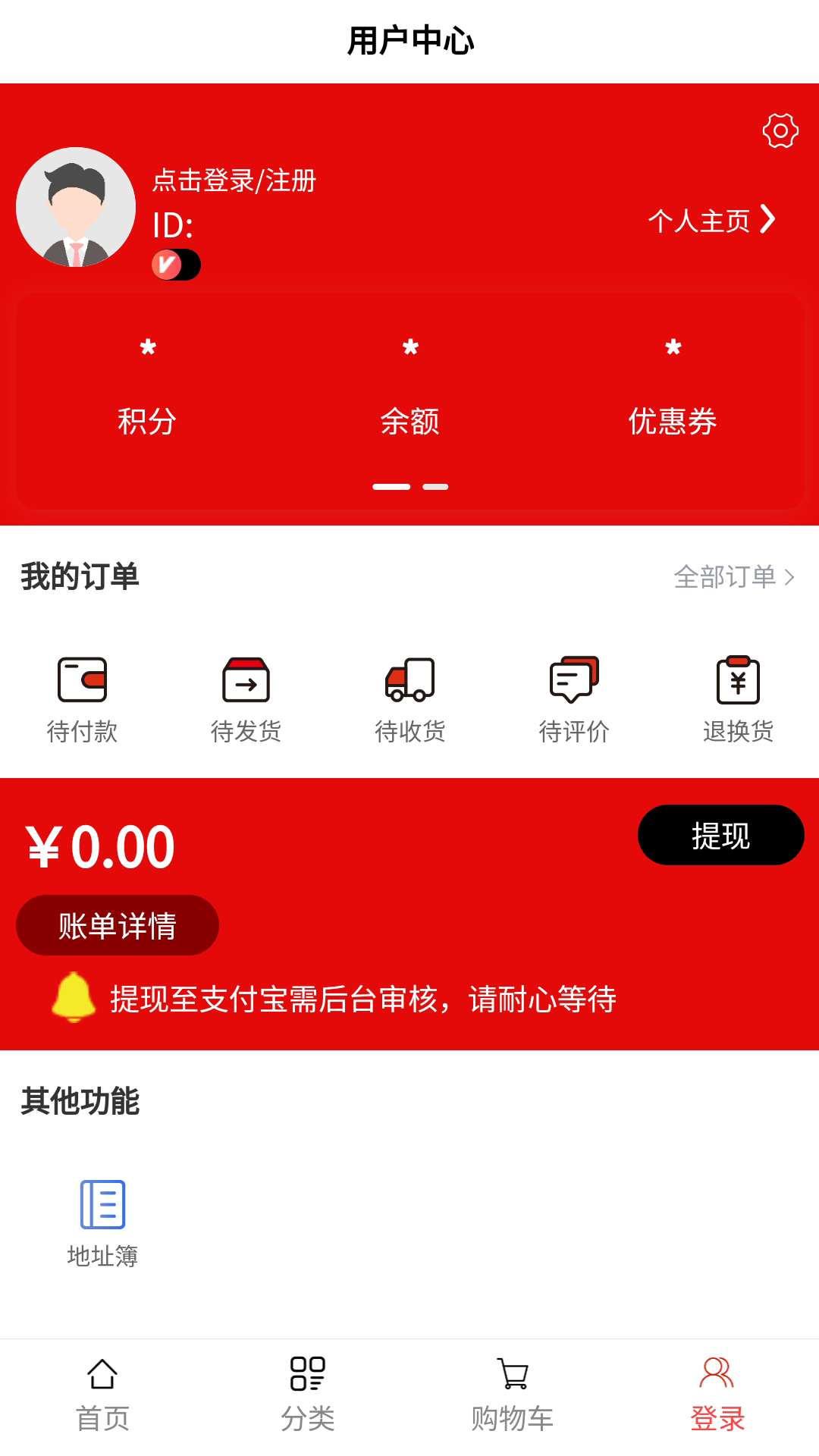This screenshot has height=1456, width=819.
Task: Select the 待付款 wallet icon
Action: (x=82, y=681)
